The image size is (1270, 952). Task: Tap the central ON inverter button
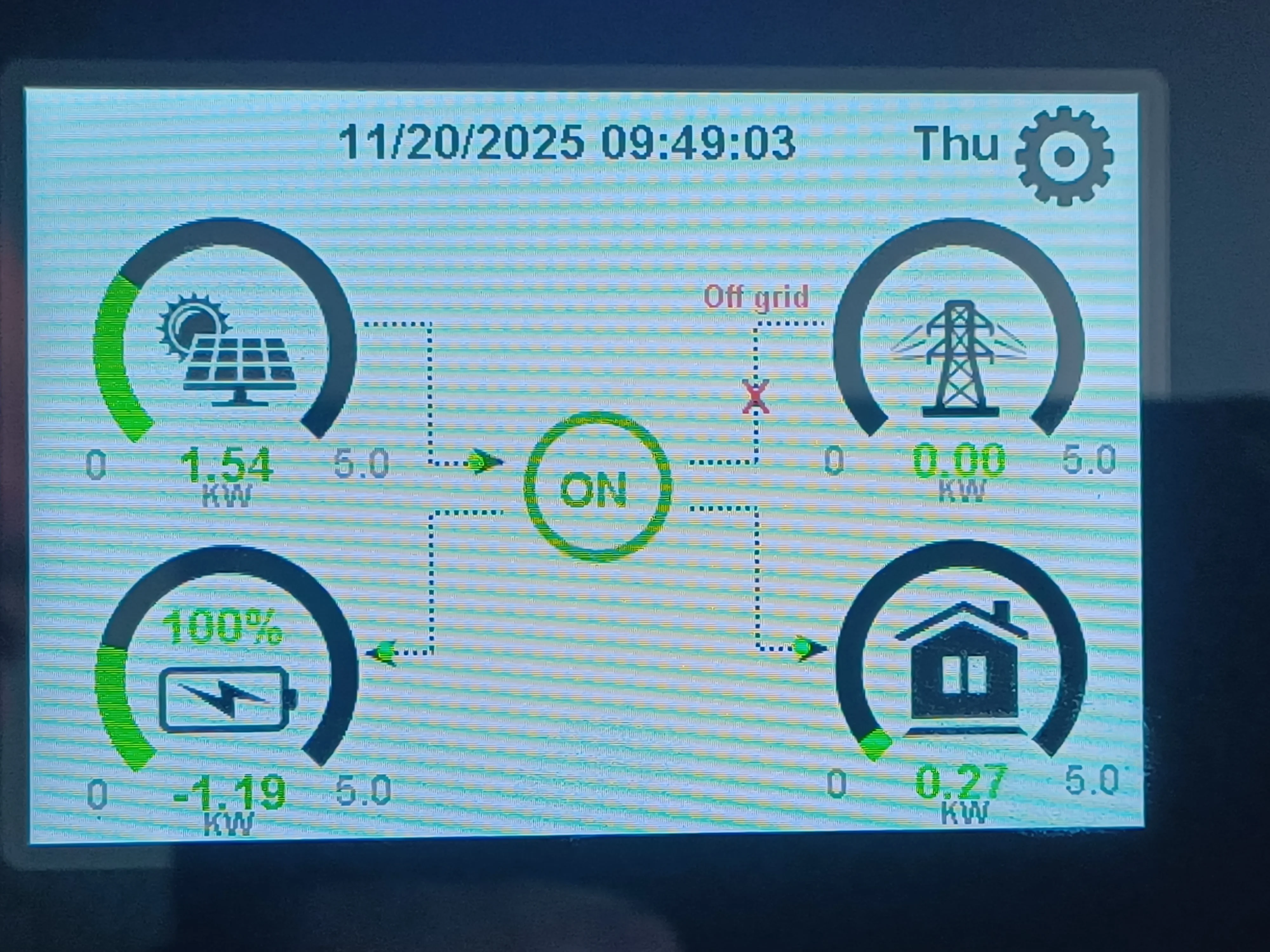pos(597,488)
